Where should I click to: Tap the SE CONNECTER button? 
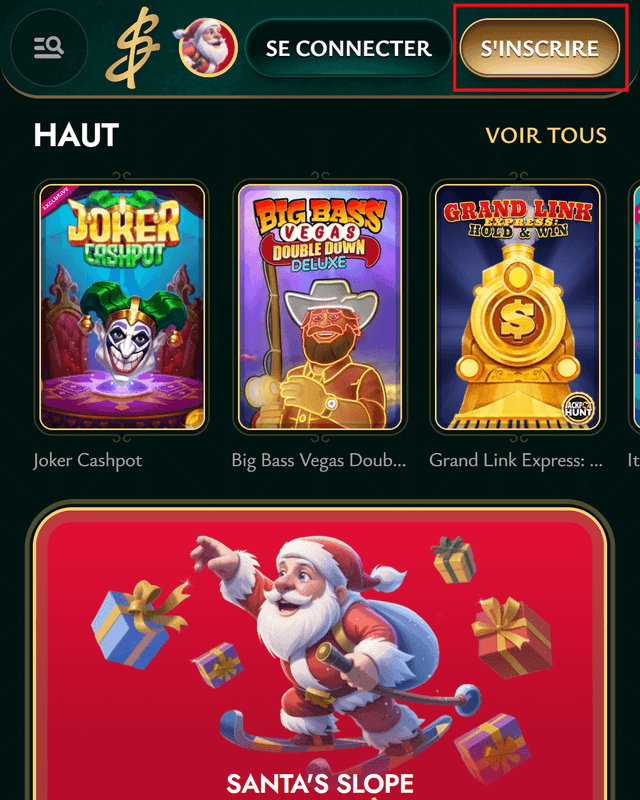[348, 48]
